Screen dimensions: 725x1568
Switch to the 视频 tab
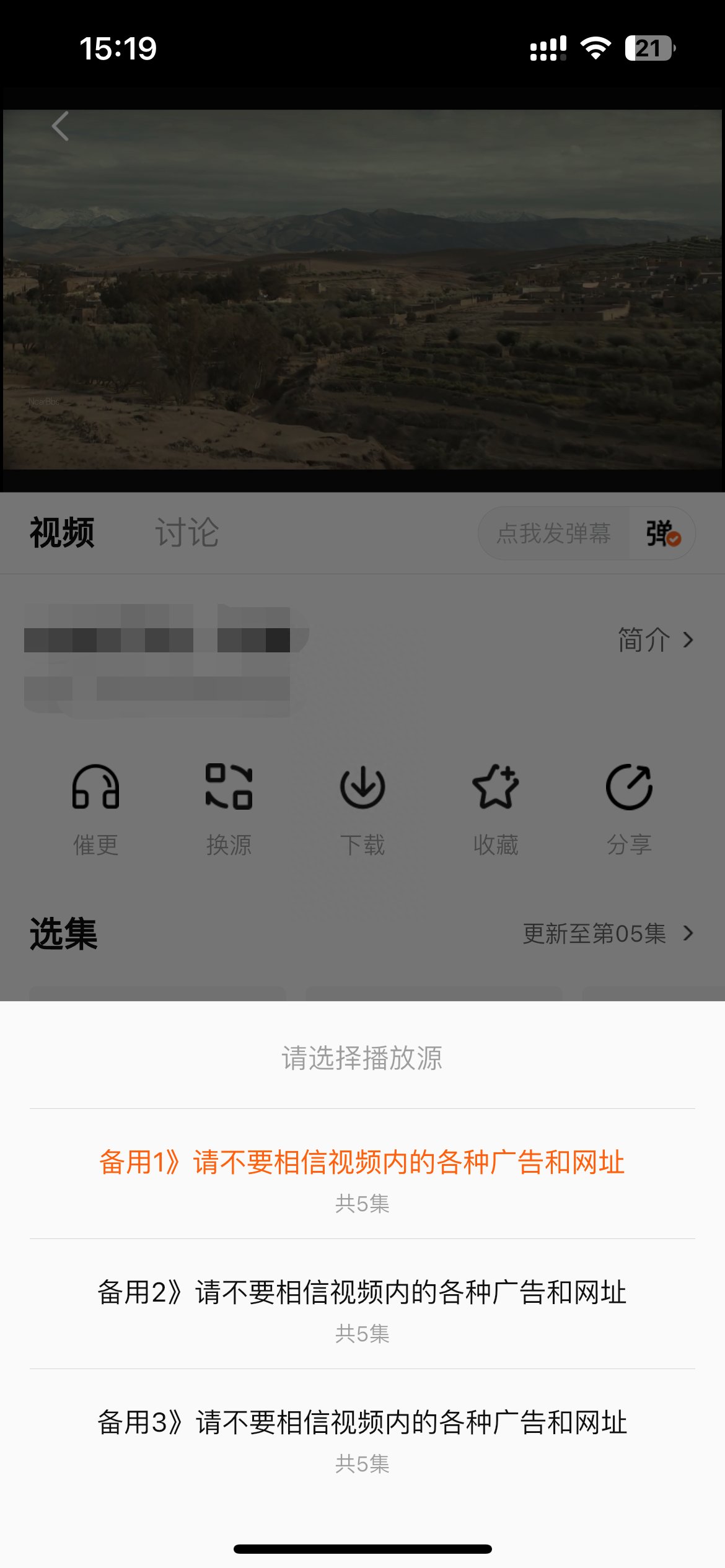point(62,533)
